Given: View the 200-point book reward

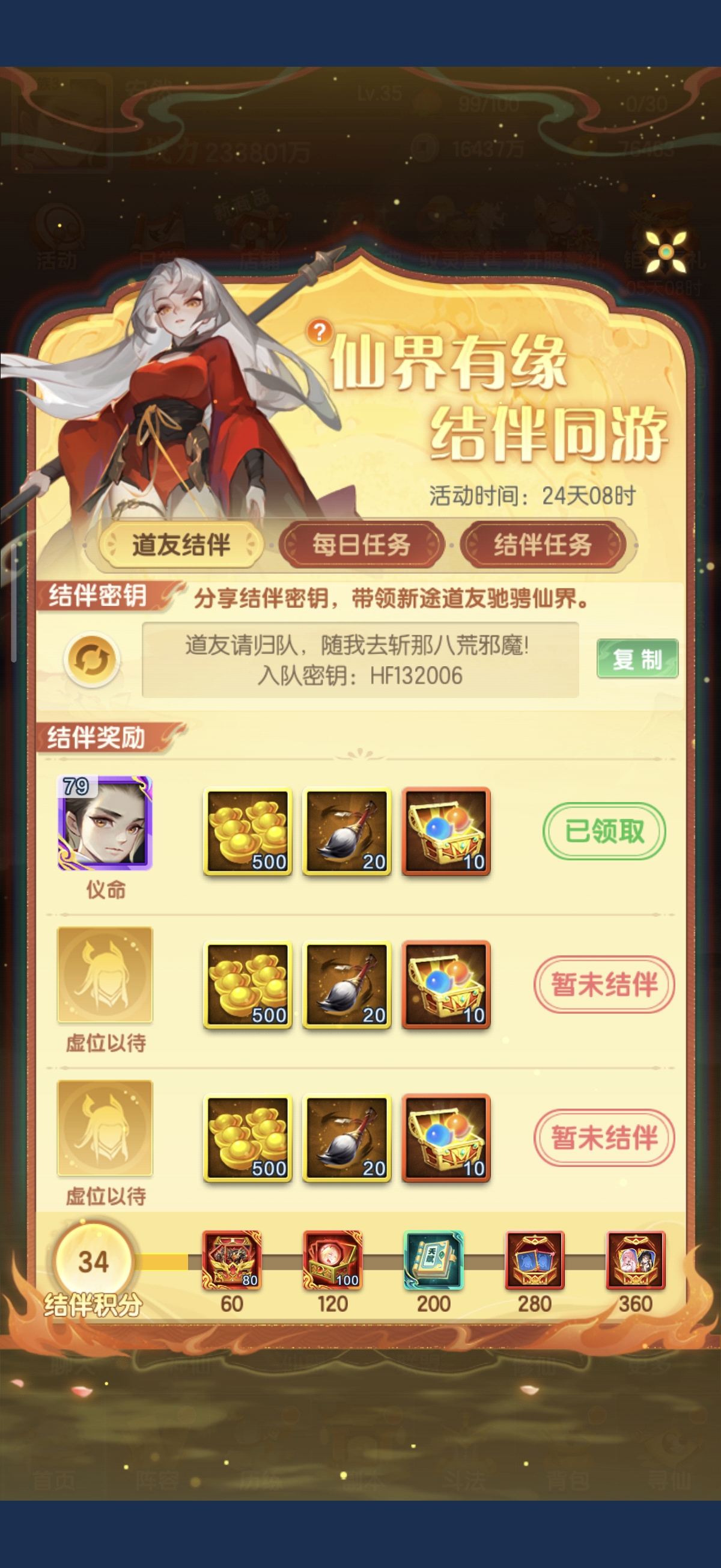Looking at the screenshot, I should click(433, 1260).
